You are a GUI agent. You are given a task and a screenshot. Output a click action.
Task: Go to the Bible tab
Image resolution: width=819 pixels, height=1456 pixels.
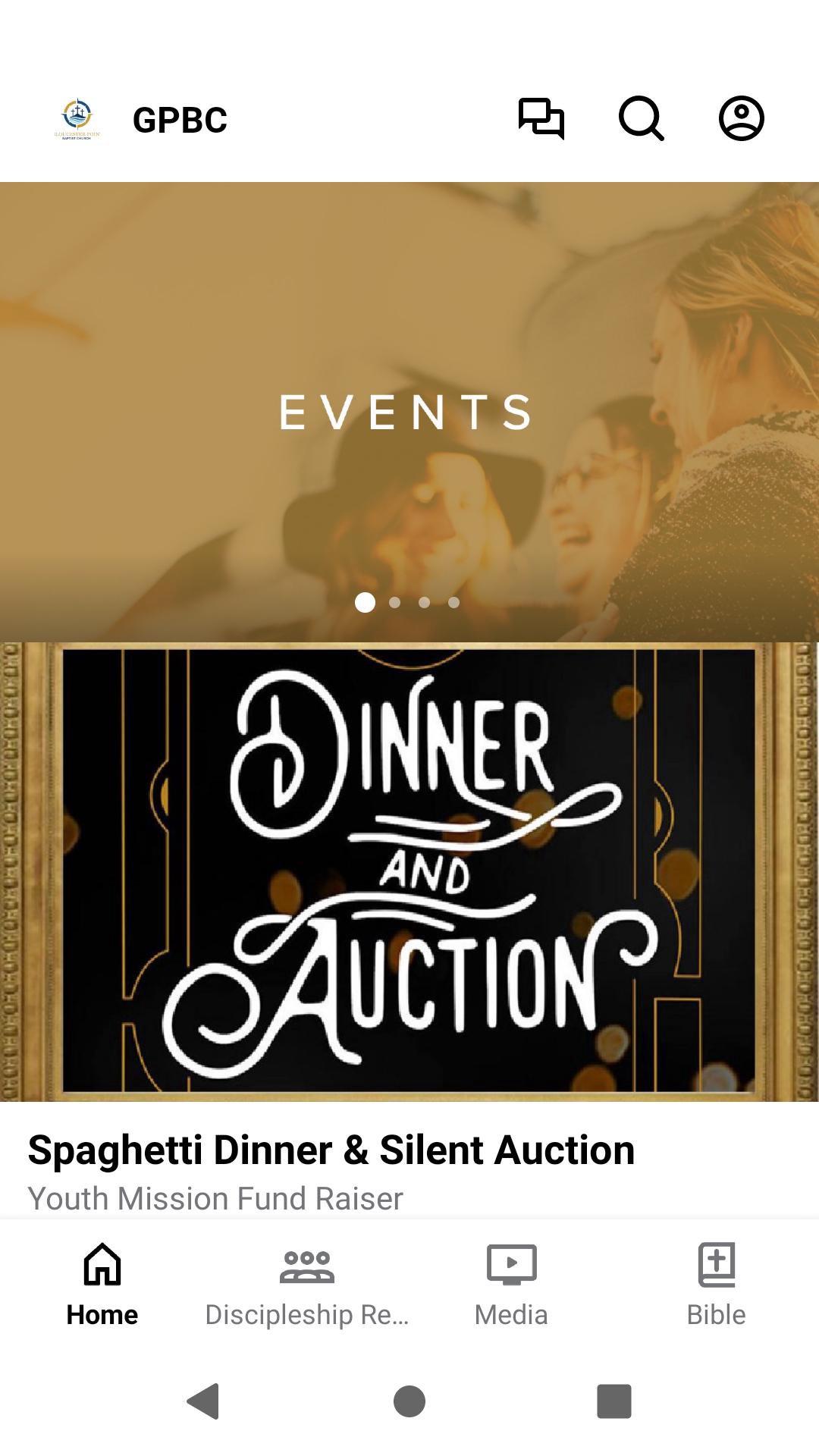tap(716, 1283)
